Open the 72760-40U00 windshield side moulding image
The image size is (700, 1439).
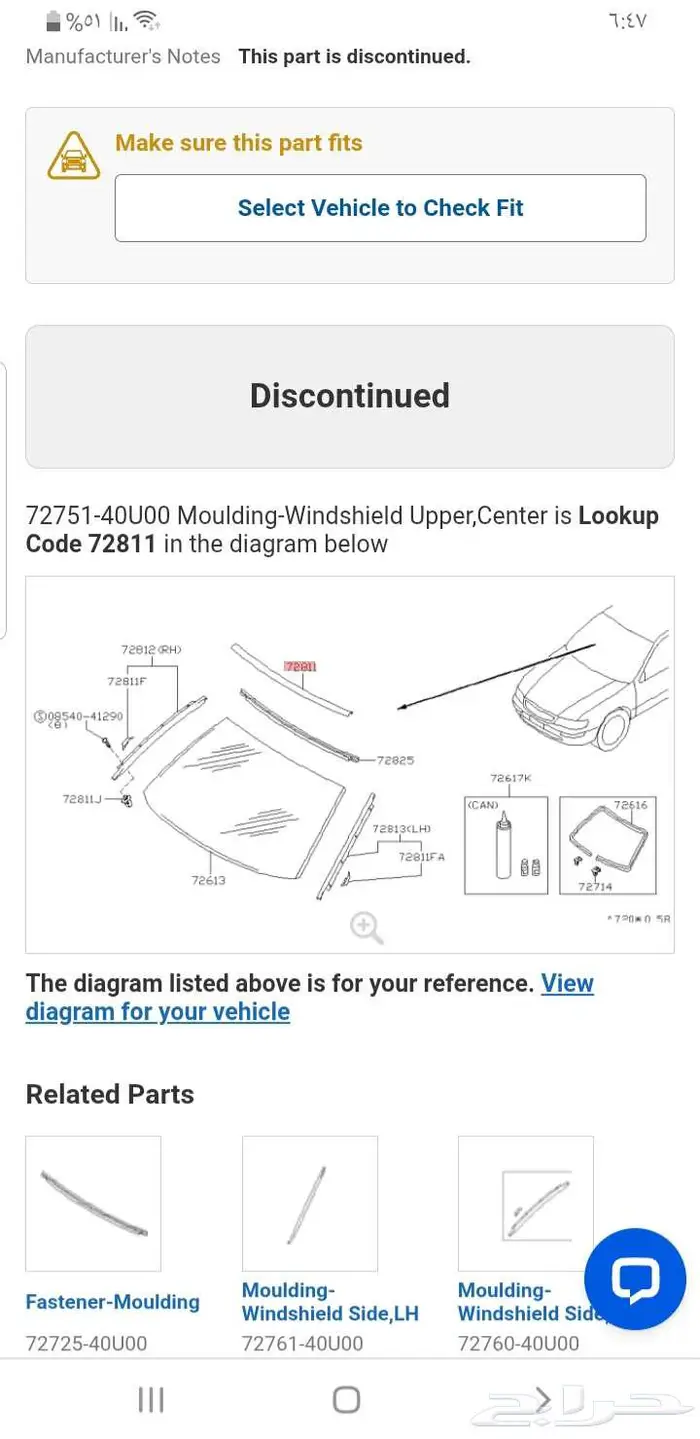526,1203
